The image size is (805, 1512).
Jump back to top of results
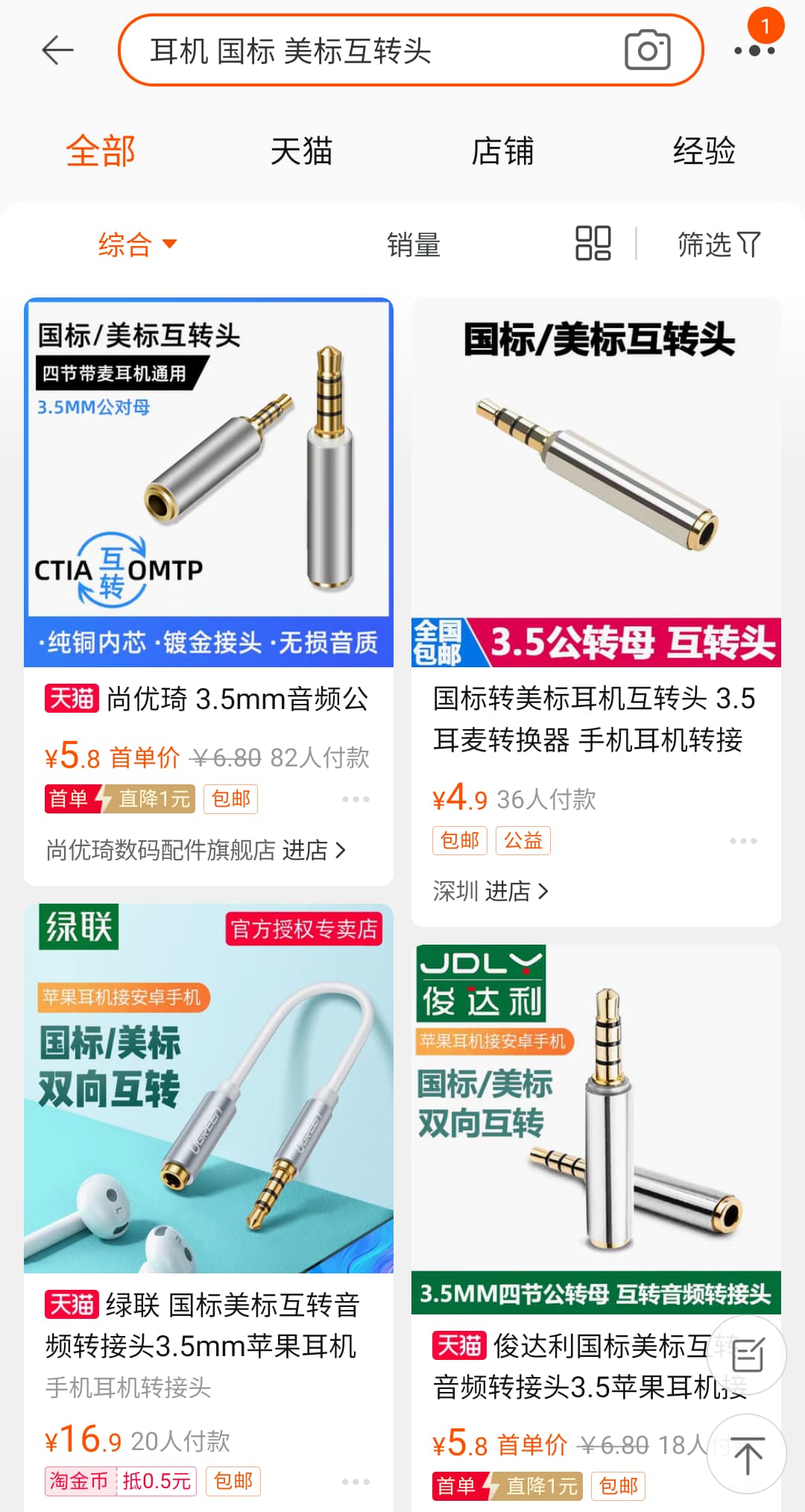747,1455
